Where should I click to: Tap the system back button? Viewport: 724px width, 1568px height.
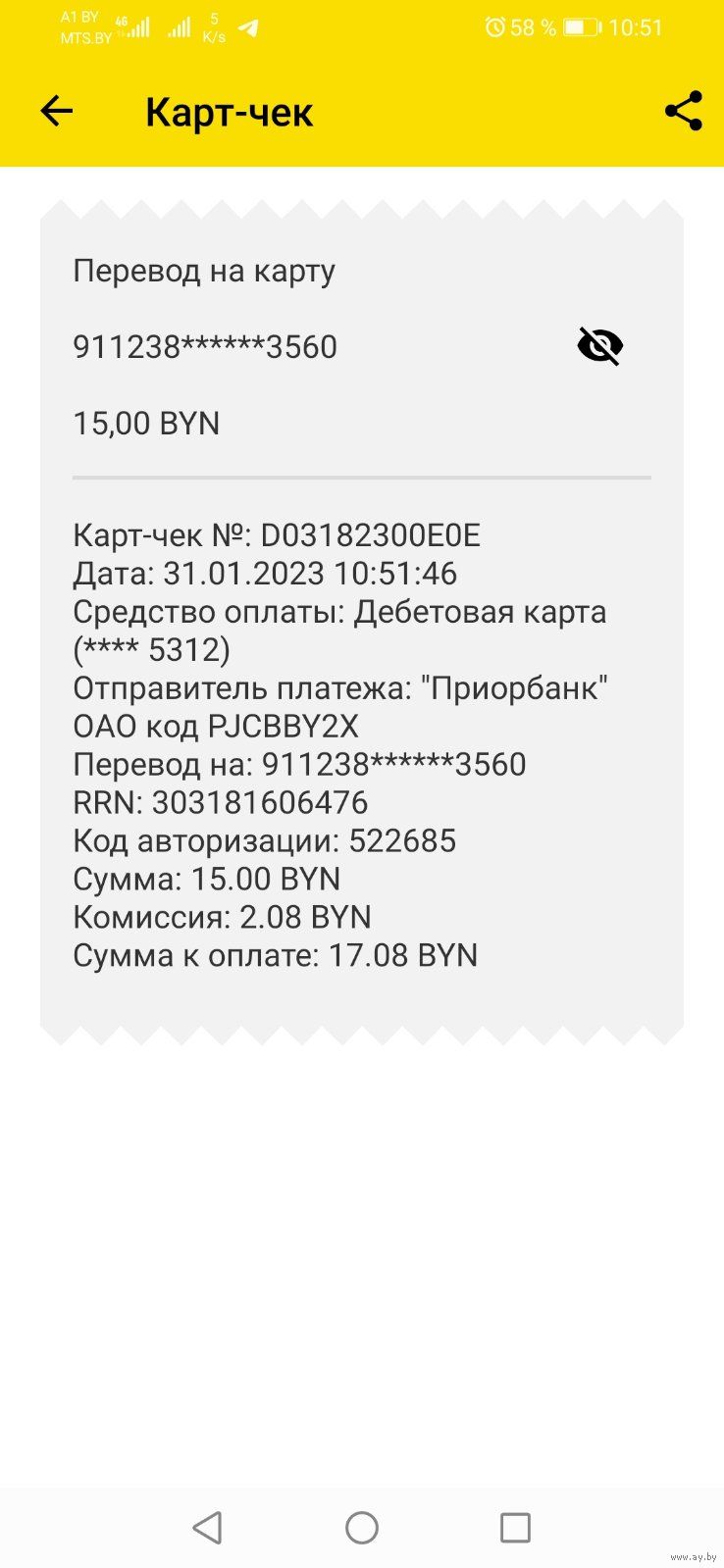[208, 1527]
